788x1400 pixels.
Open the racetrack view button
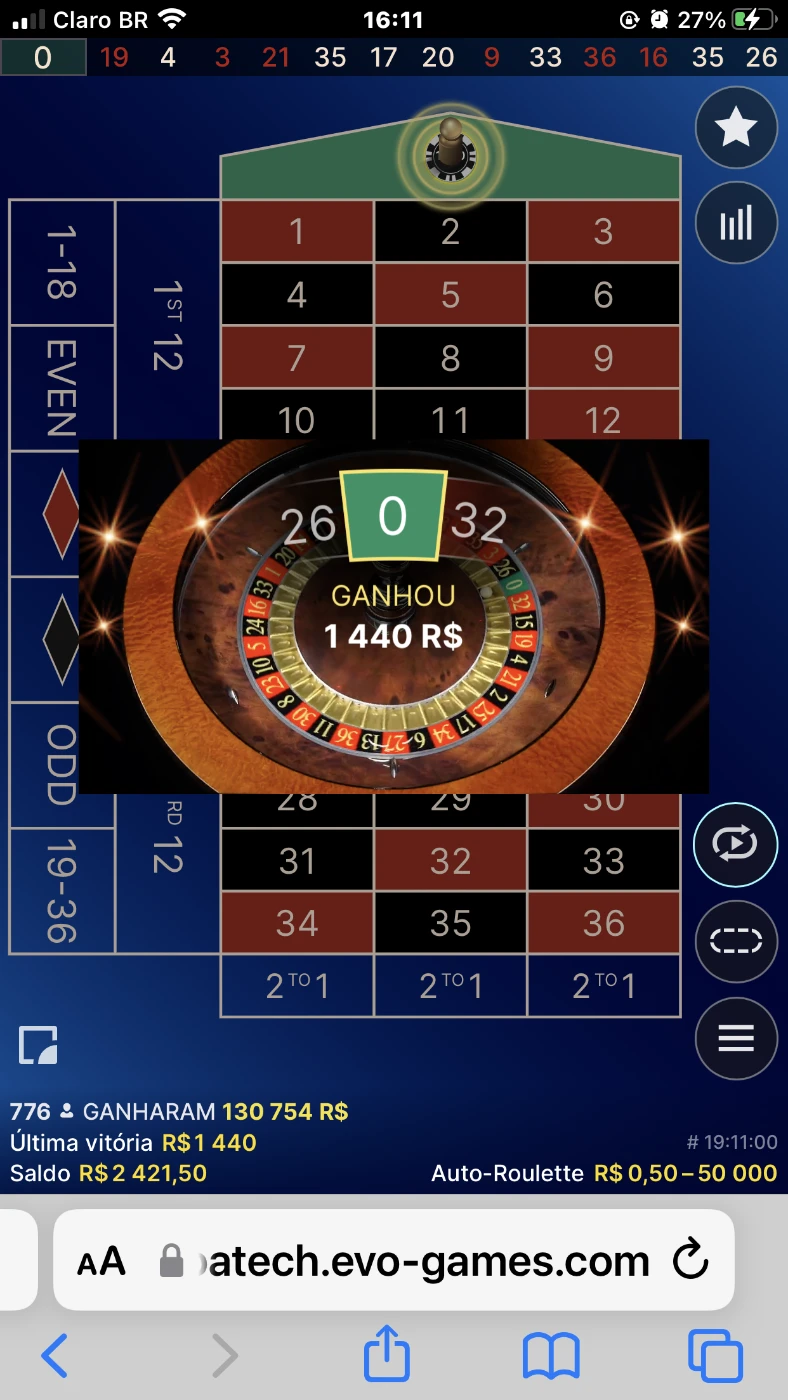tap(736, 941)
